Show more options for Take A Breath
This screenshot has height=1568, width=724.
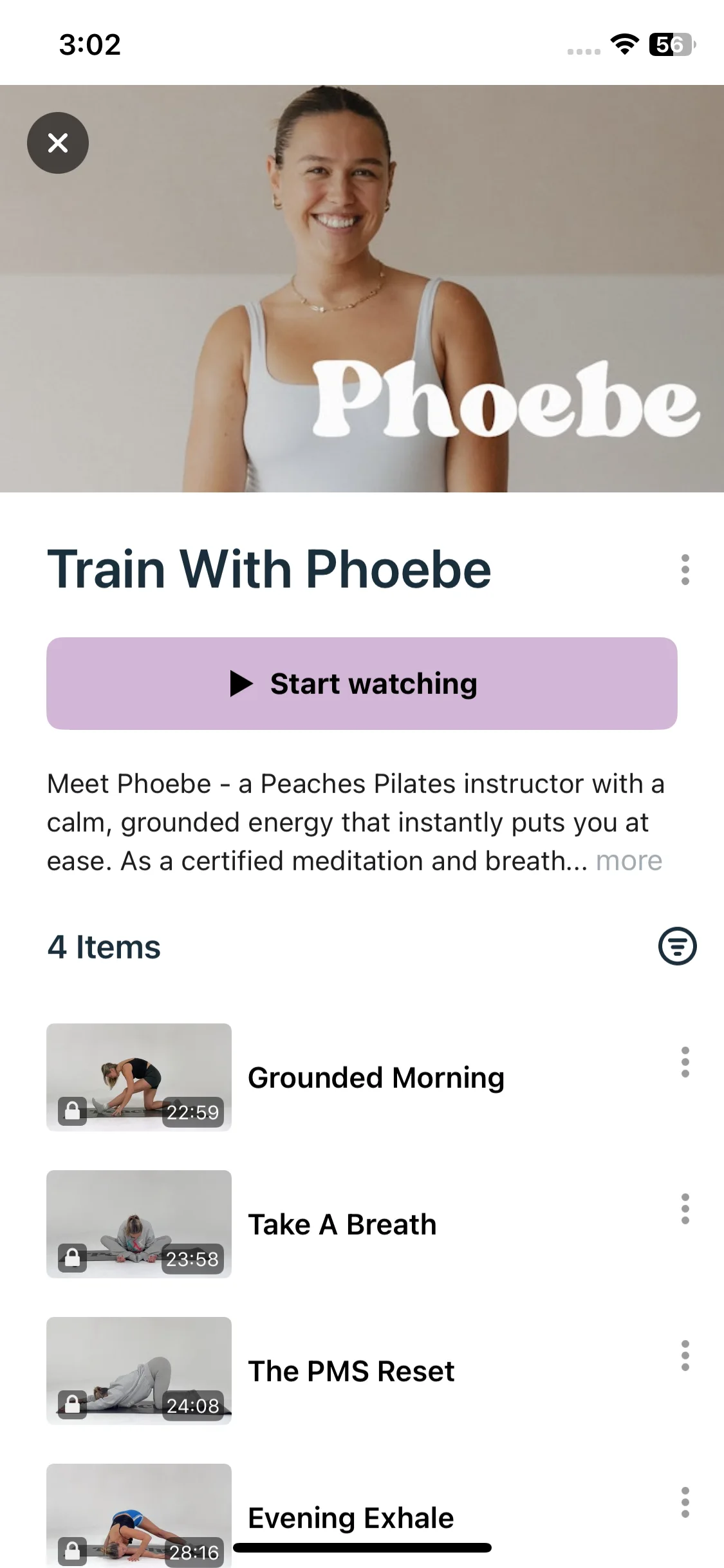click(685, 1209)
